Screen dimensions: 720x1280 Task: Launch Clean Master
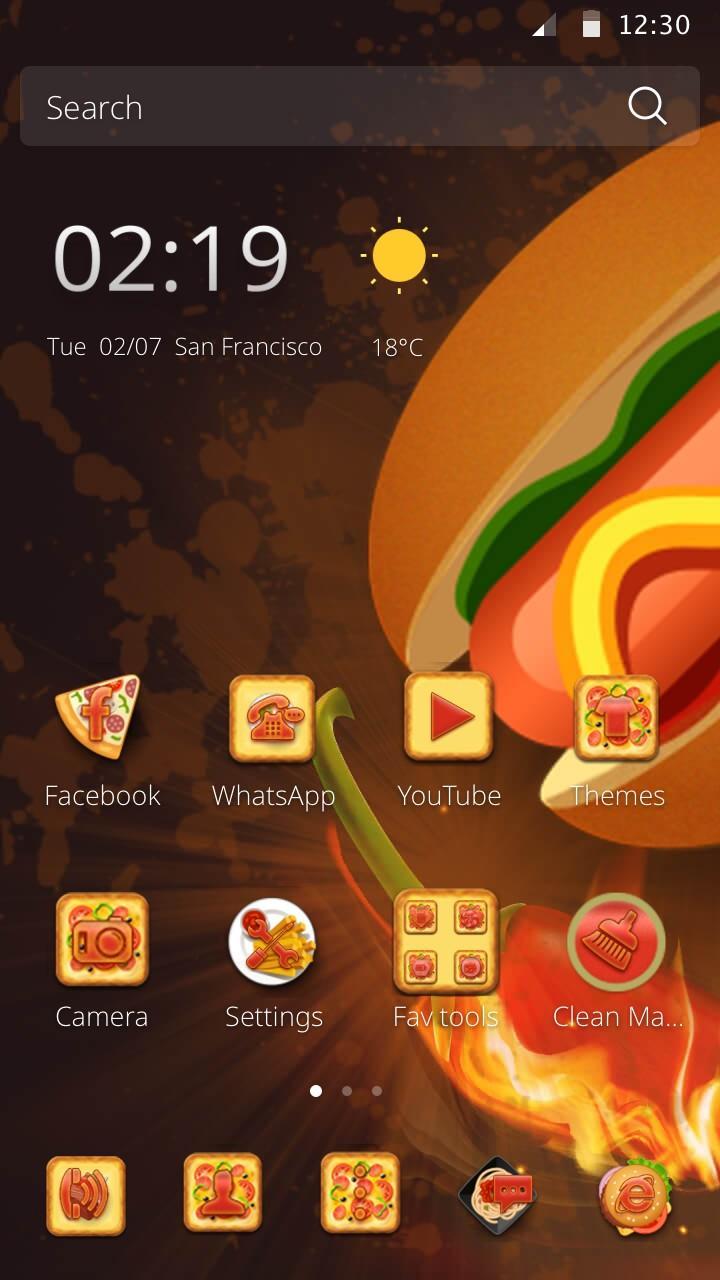pyautogui.click(x=616, y=939)
